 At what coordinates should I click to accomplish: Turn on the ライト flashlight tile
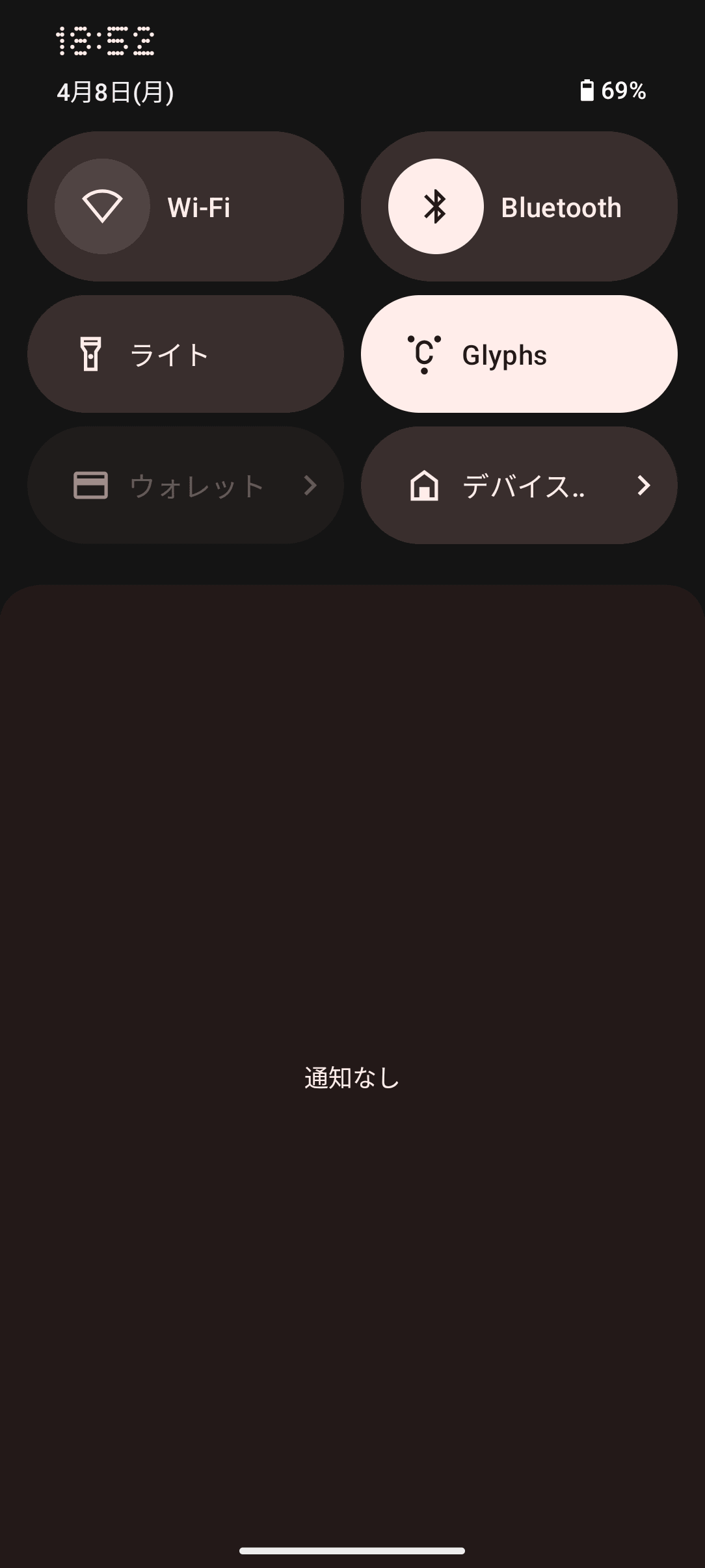coord(185,354)
